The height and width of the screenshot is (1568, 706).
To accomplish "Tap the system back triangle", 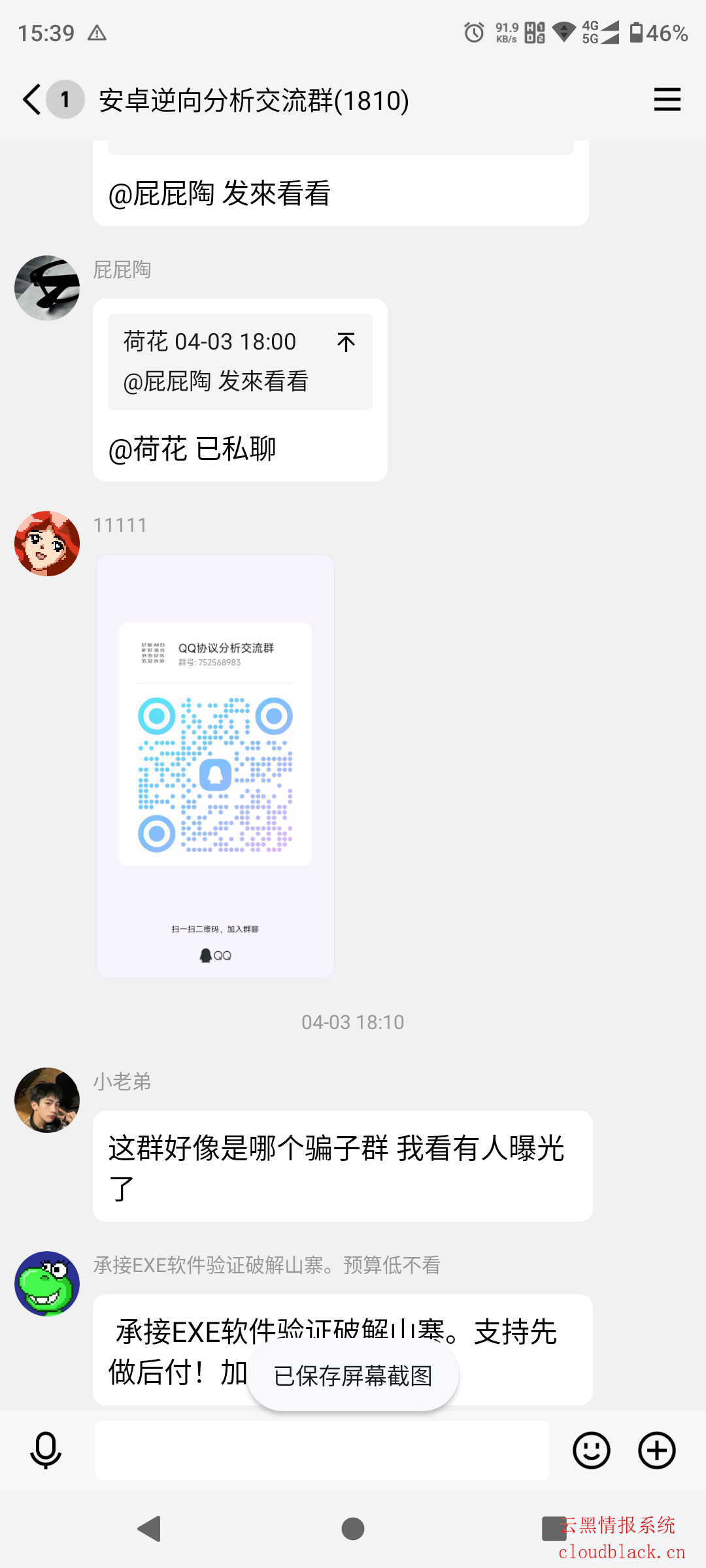I will tap(149, 1529).
